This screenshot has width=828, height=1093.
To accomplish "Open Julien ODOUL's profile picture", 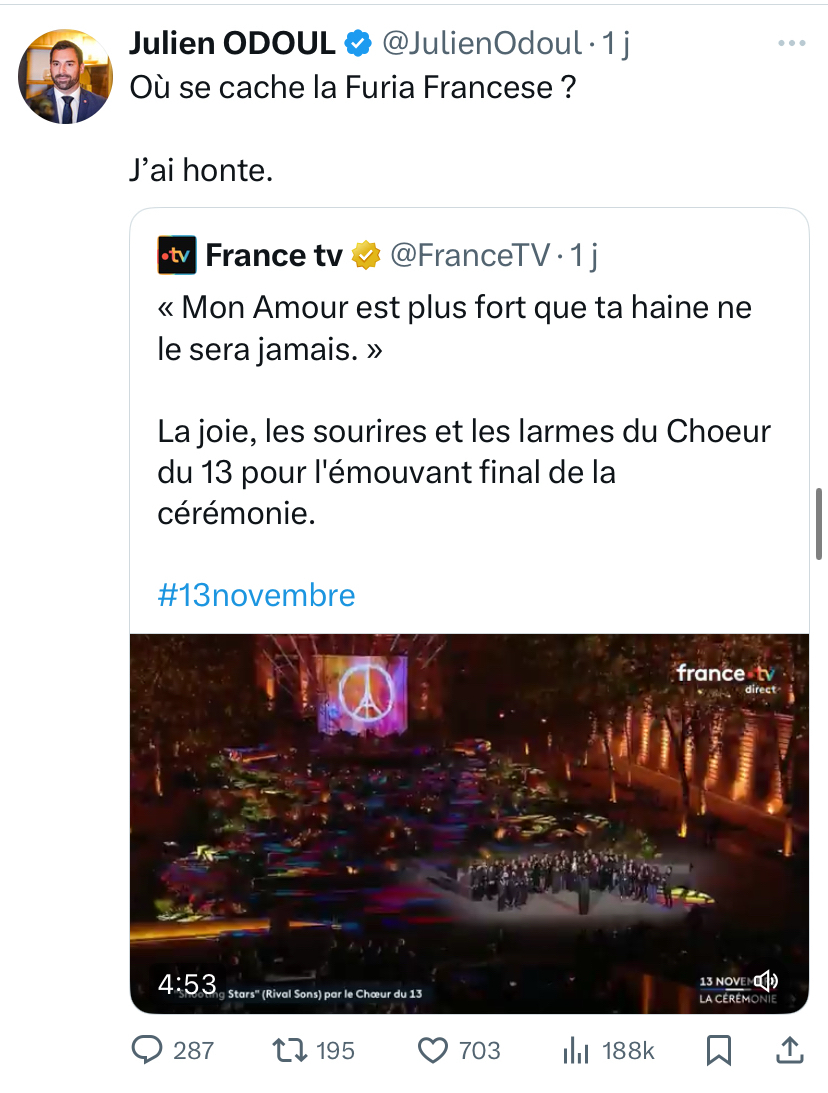I will pyautogui.click(x=65, y=76).
